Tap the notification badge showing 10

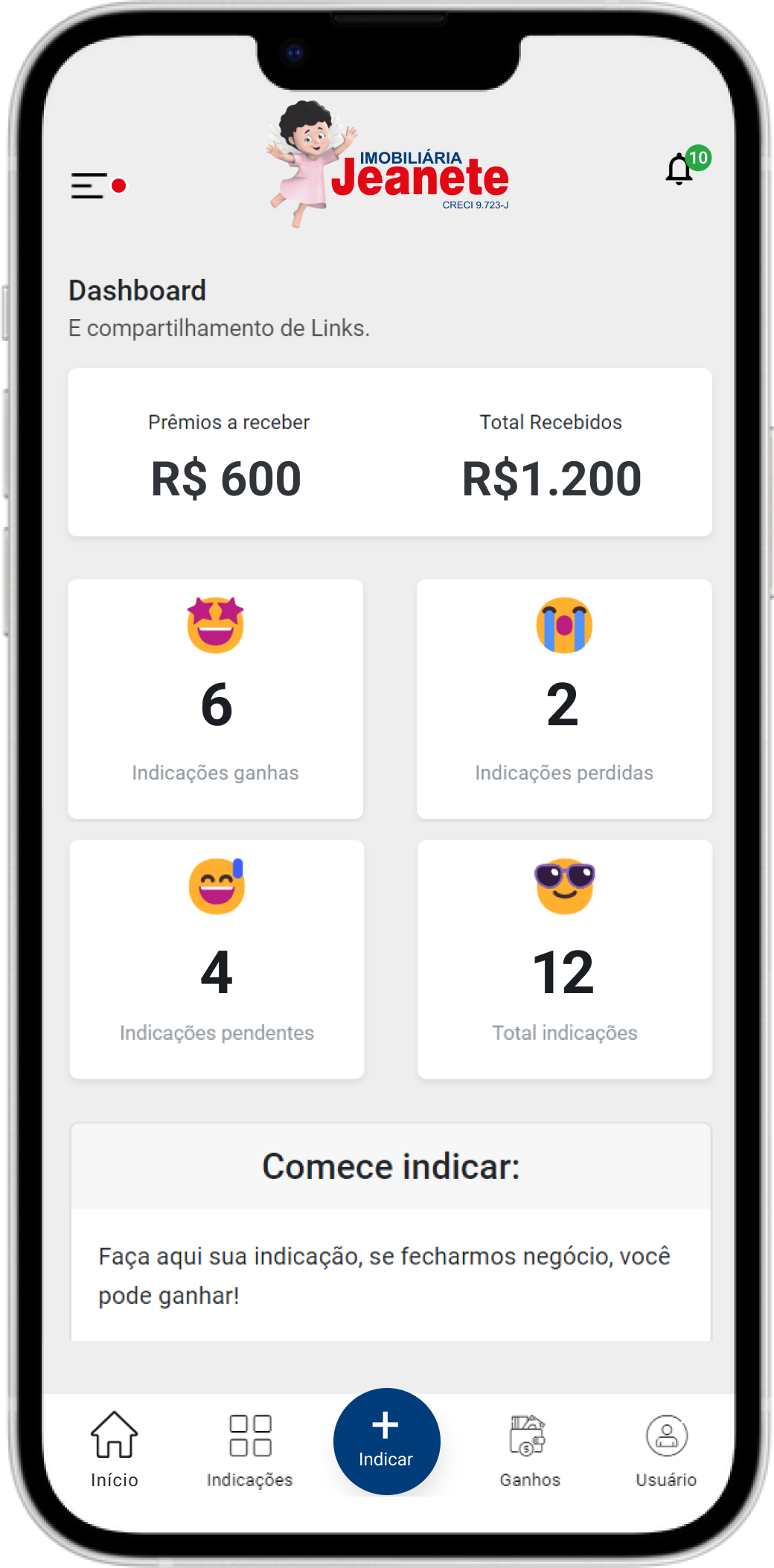point(698,158)
